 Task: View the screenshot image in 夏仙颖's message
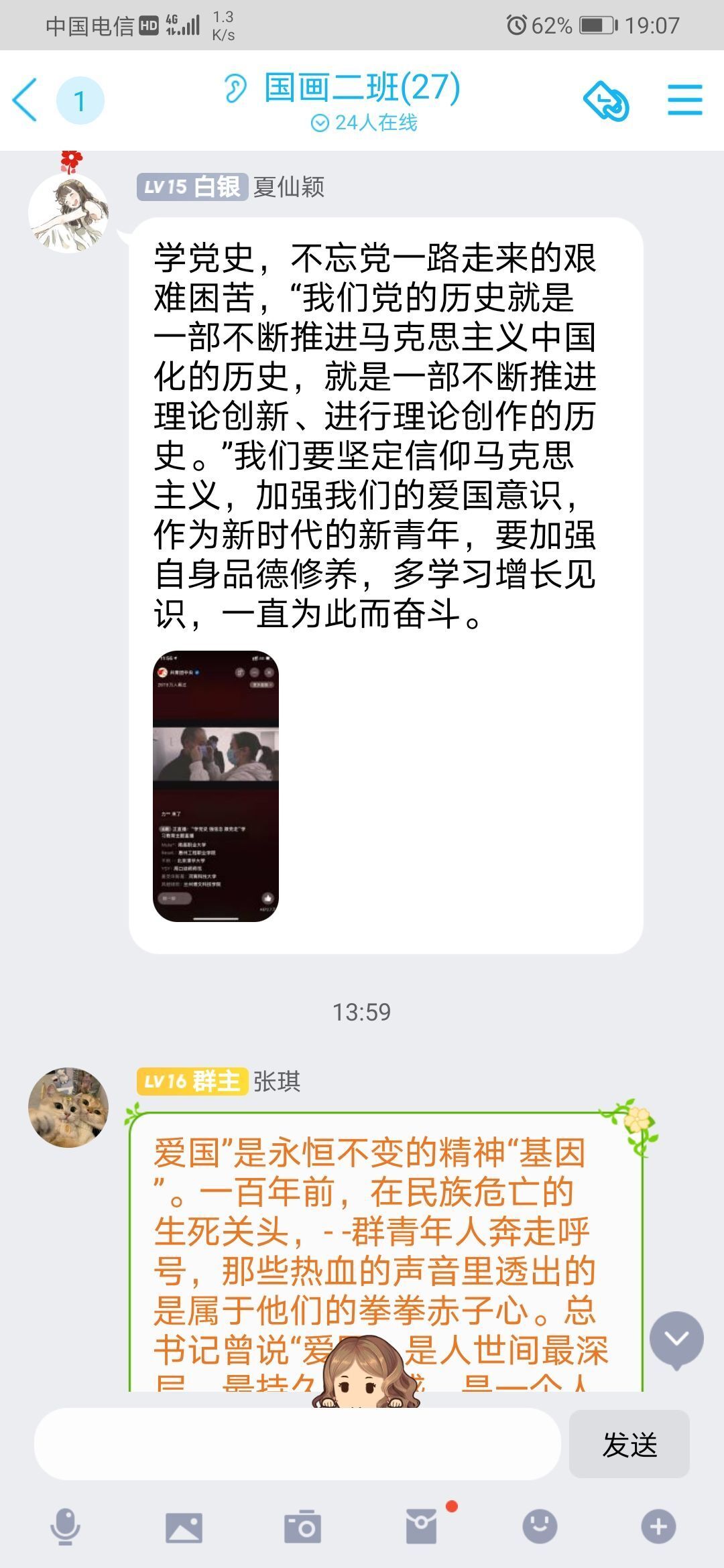click(216, 786)
